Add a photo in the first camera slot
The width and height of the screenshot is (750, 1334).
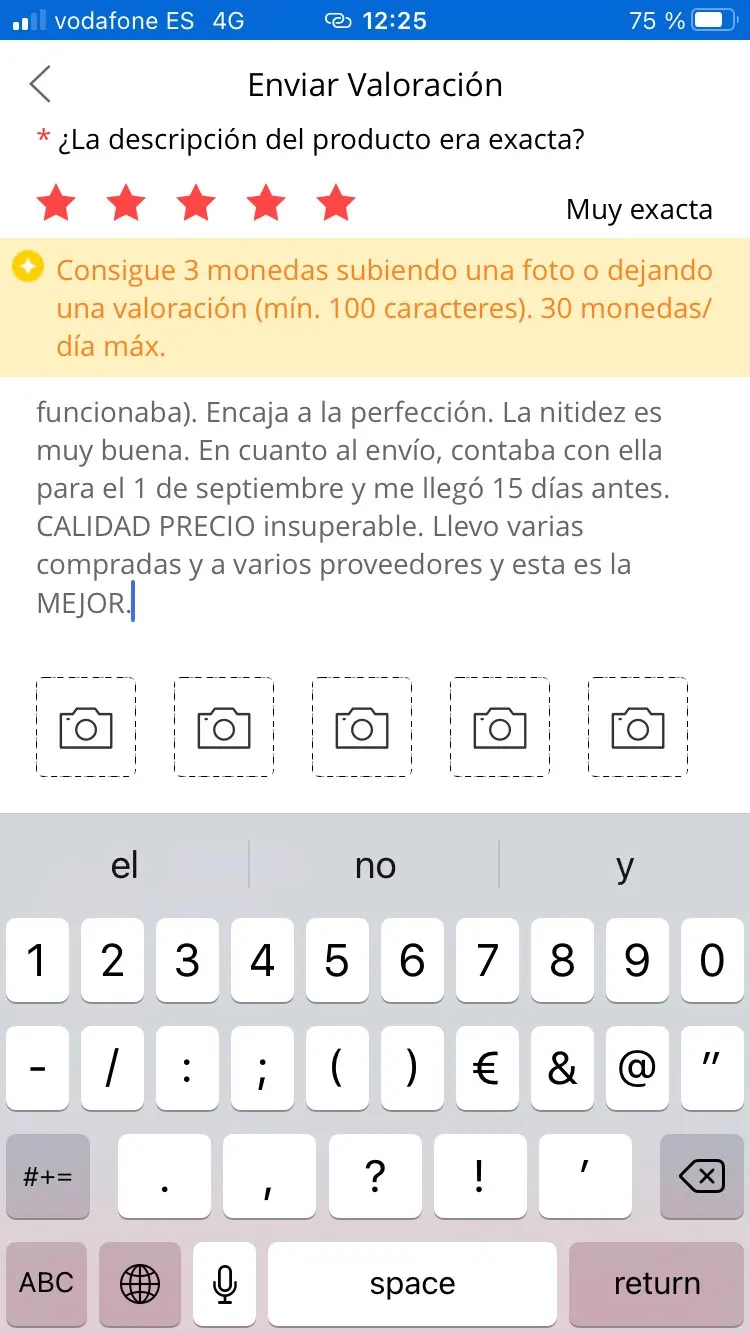click(x=86, y=727)
